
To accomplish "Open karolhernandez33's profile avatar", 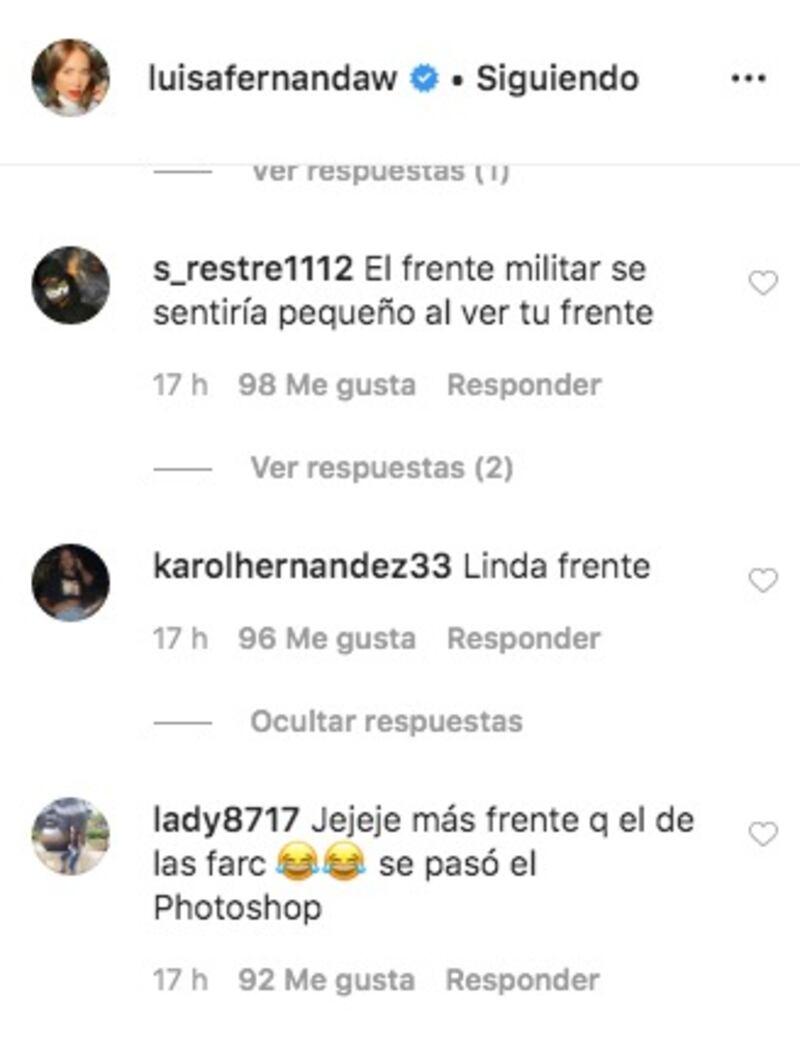I will pos(71,582).
